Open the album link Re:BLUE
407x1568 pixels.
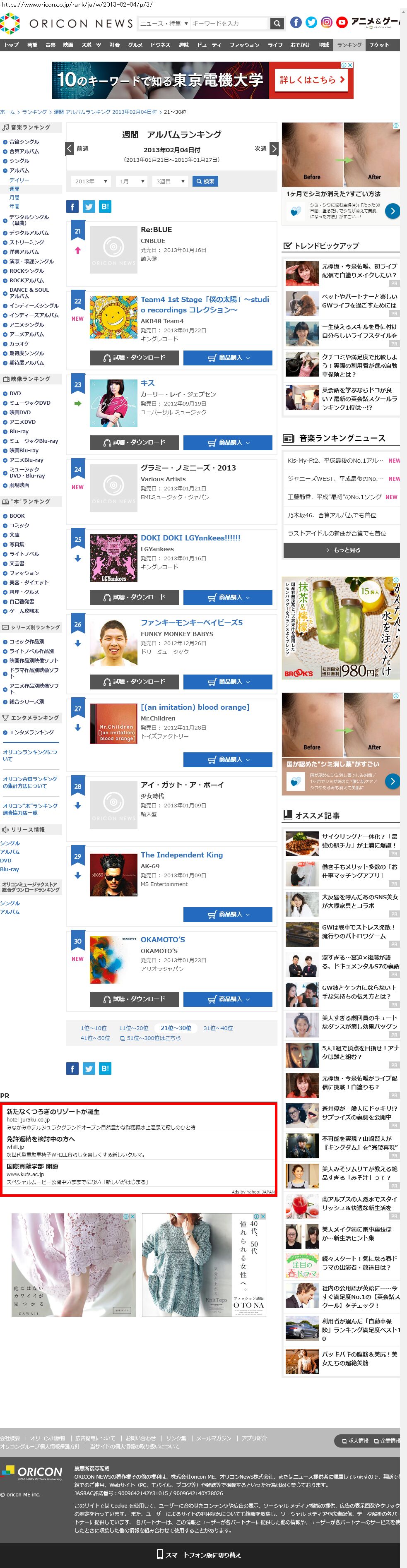coord(156,230)
